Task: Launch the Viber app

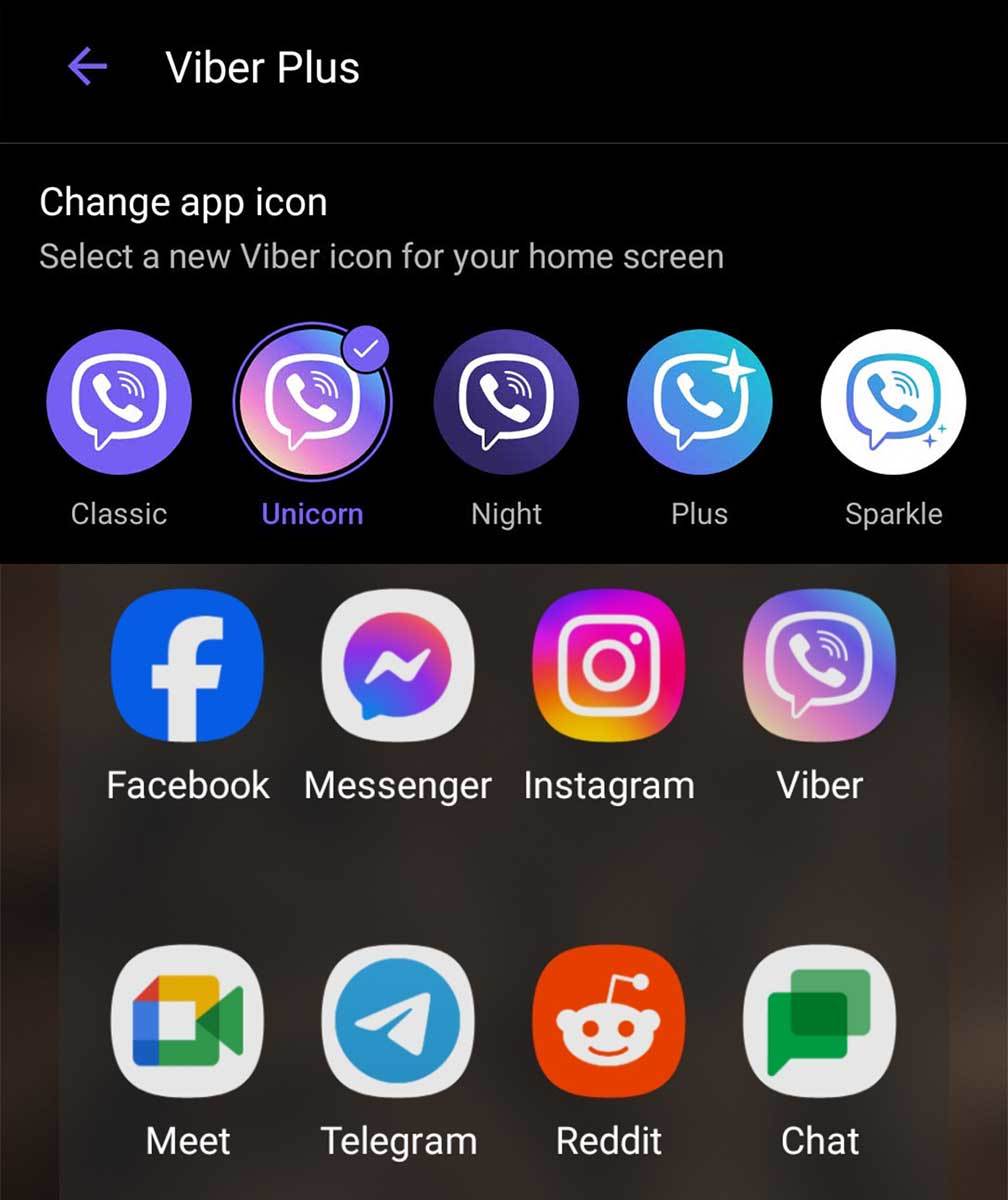Action: point(820,664)
